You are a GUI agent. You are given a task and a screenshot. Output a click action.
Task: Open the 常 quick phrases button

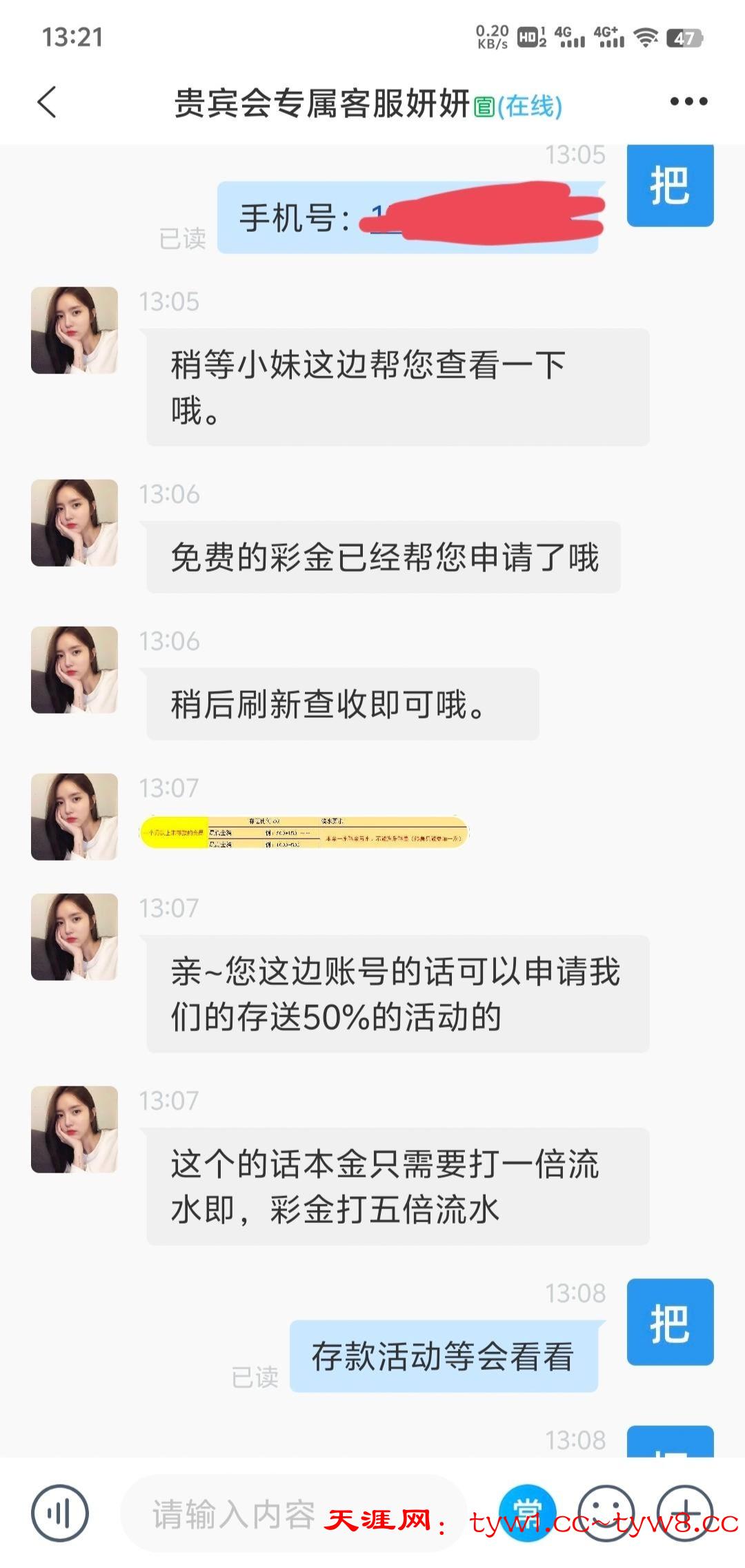pos(527,1511)
